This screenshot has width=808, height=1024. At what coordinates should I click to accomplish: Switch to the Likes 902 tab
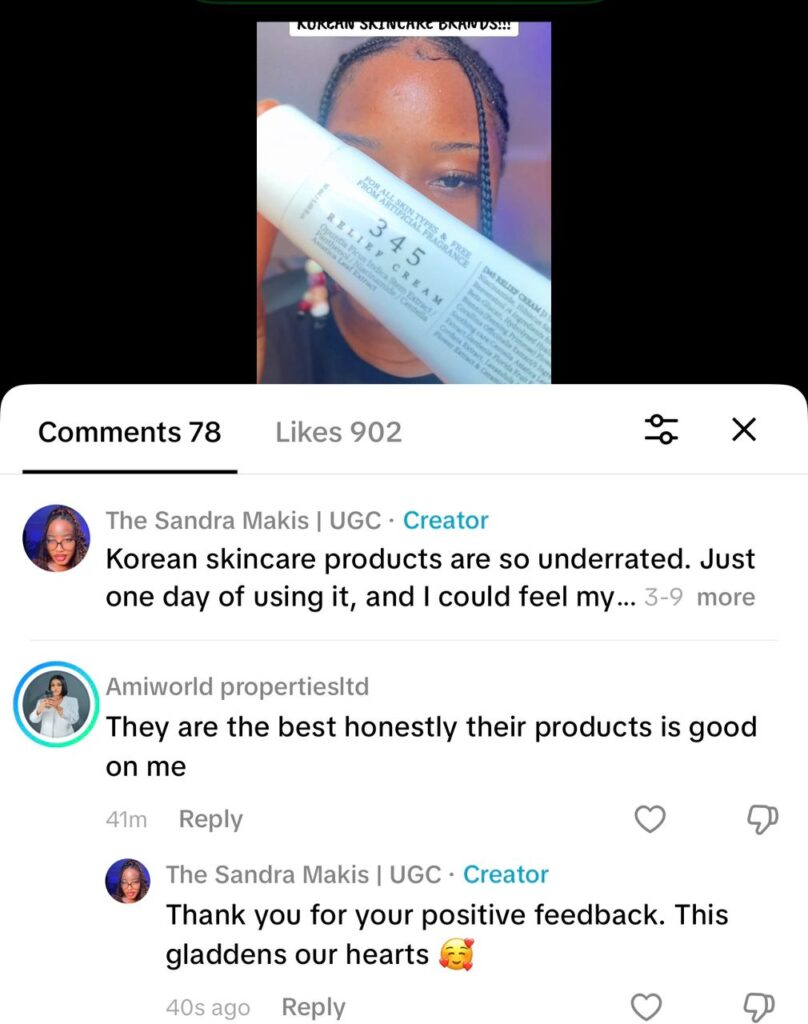point(338,432)
